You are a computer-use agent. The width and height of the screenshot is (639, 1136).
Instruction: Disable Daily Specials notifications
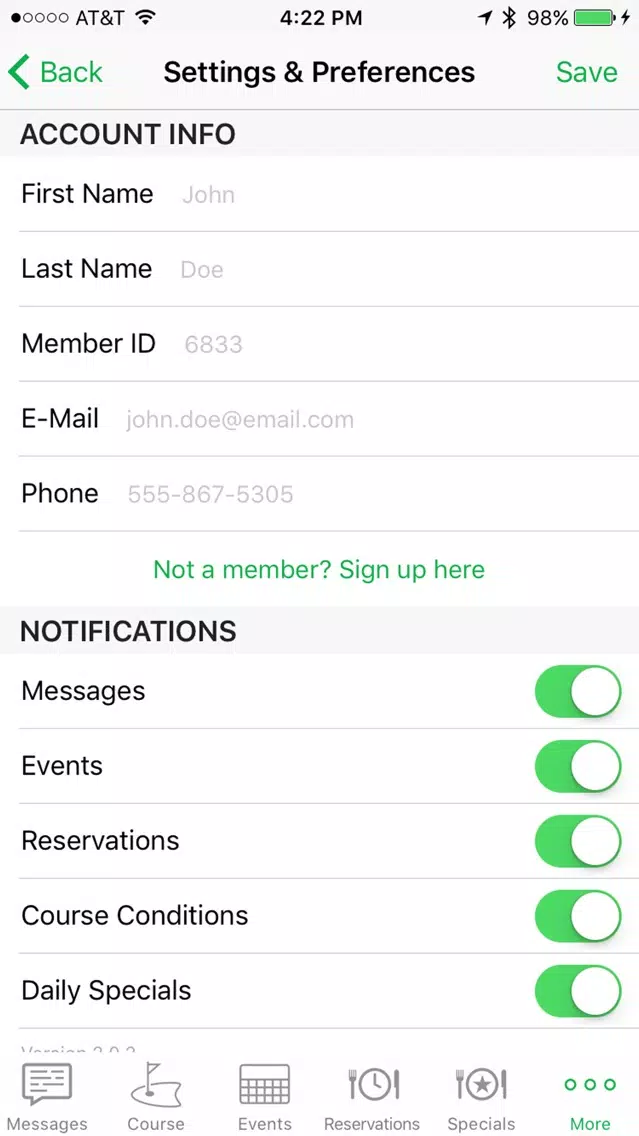coord(578,990)
